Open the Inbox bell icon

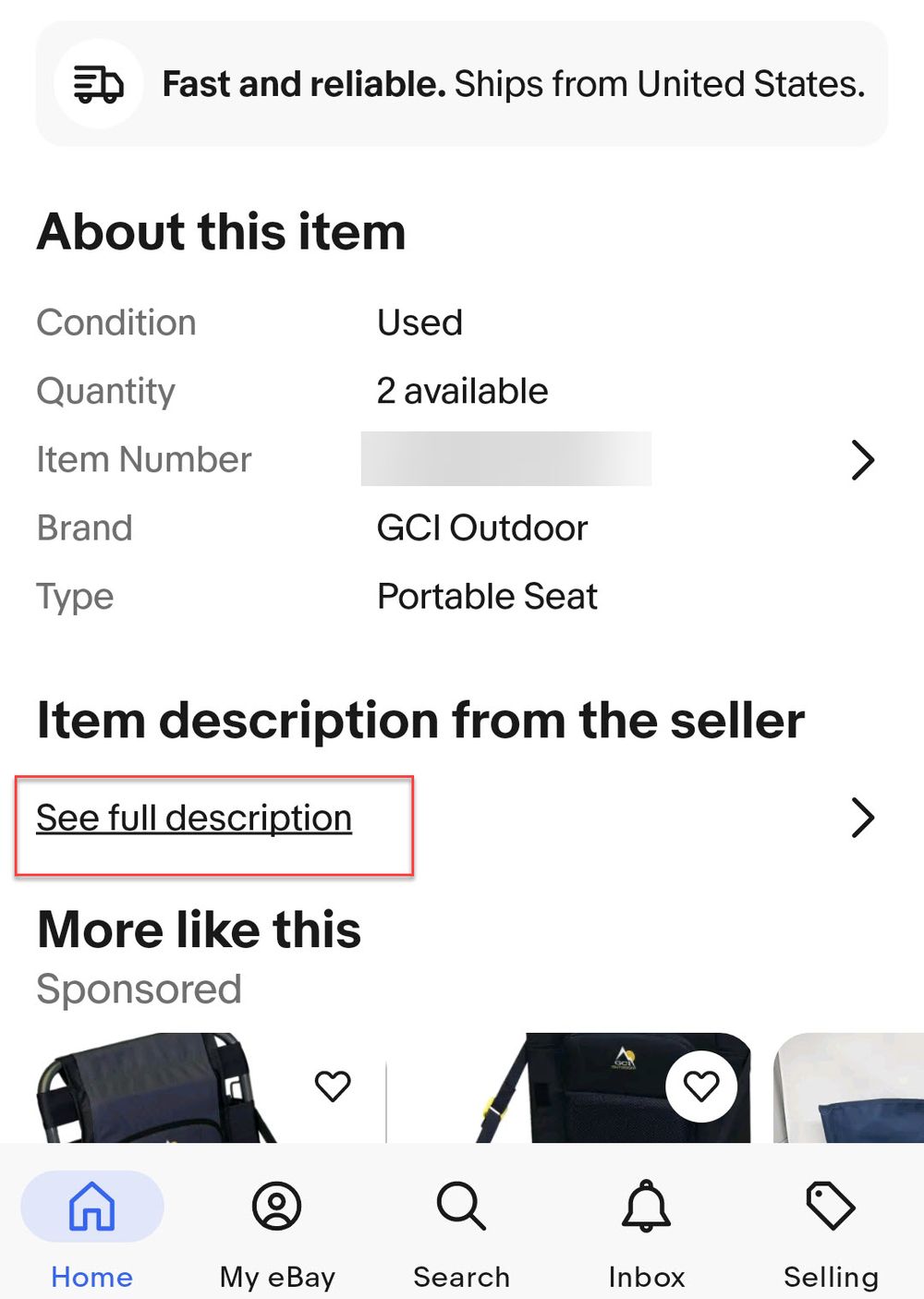coord(645,1206)
